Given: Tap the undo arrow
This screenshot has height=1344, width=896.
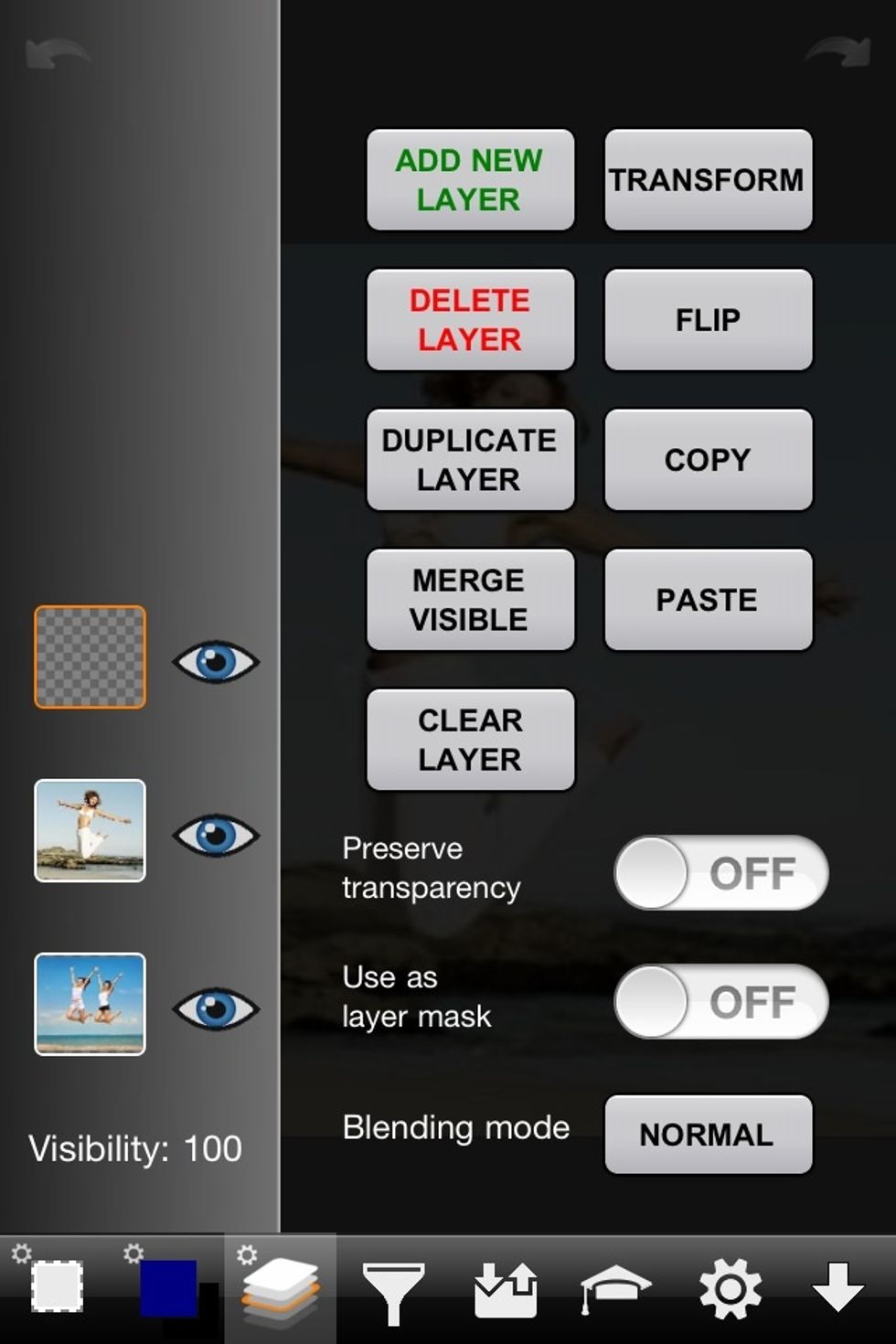Looking at the screenshot, I should click(x=57, y=53).
